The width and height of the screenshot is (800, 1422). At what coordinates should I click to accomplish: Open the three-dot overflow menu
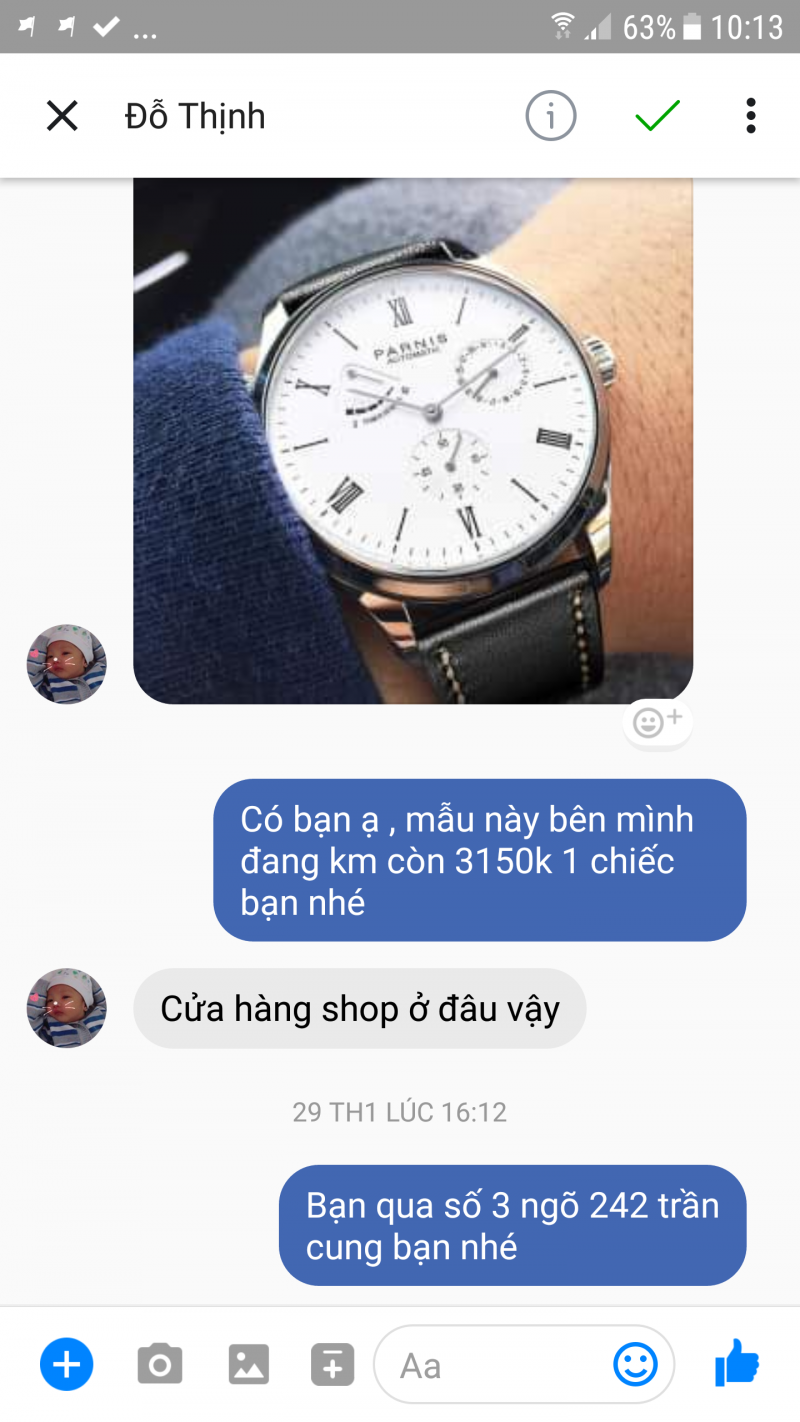750,116
